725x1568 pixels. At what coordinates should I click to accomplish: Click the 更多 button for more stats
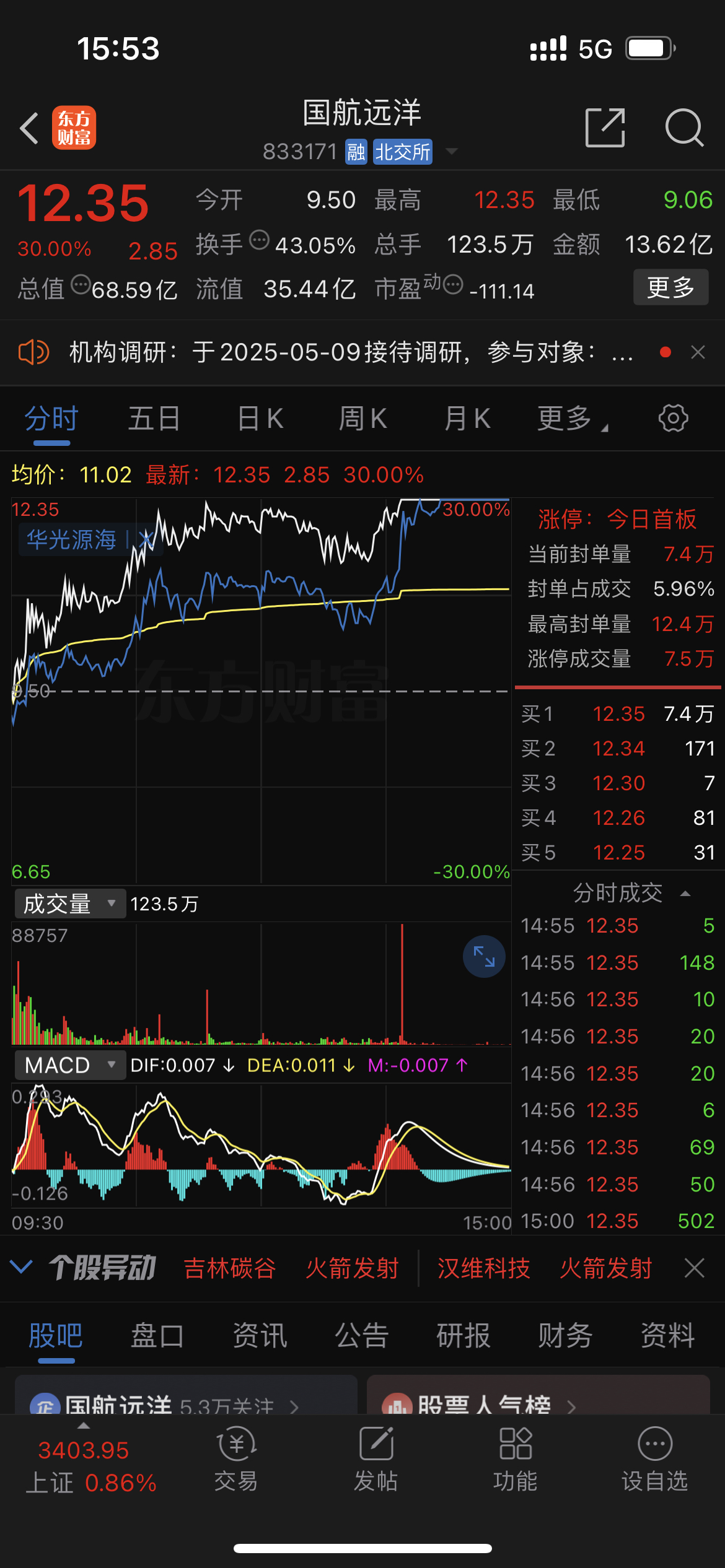tap(670, 287)
